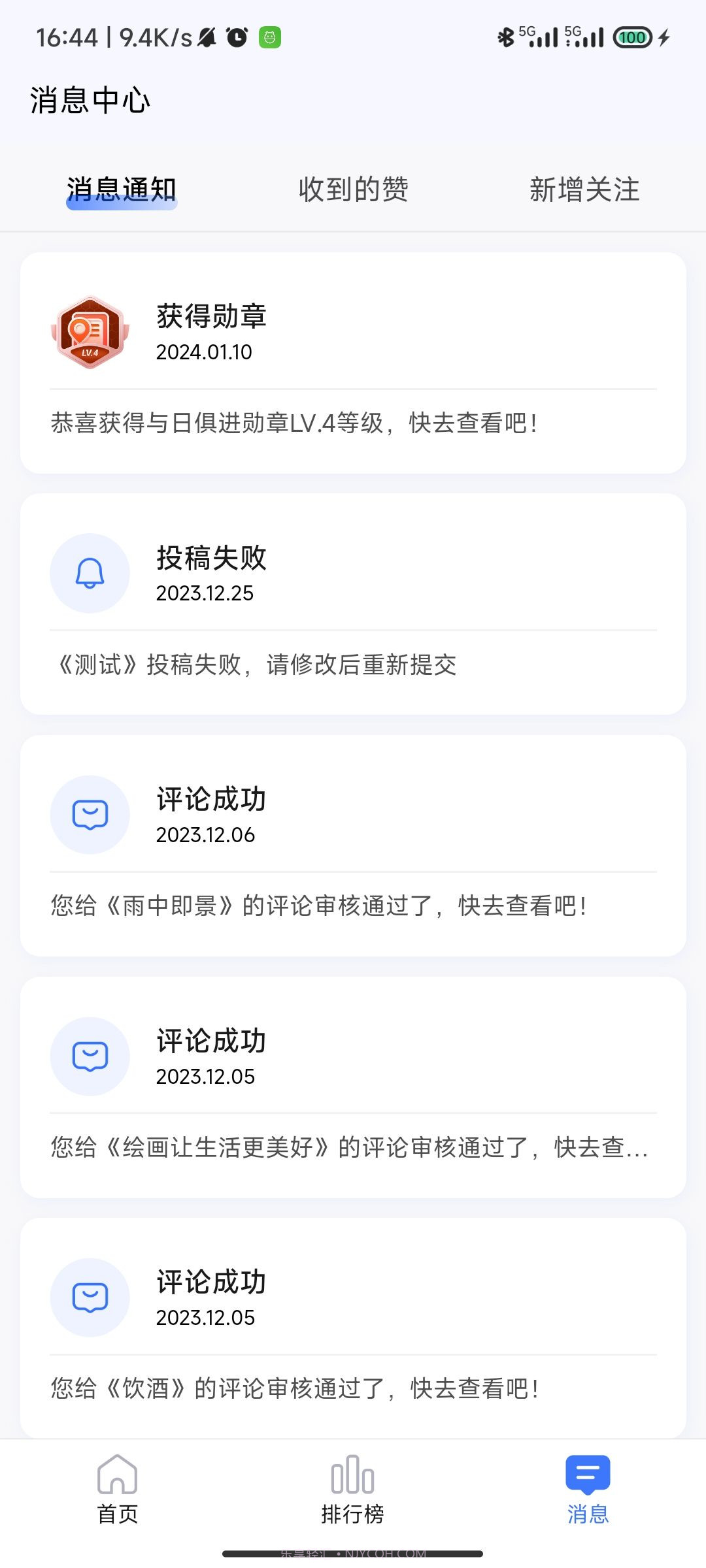Switch to the 新增关注 tab
The width and height of the screenshot is (706, 1568).
pyautogui.click(x=585, y=189)
